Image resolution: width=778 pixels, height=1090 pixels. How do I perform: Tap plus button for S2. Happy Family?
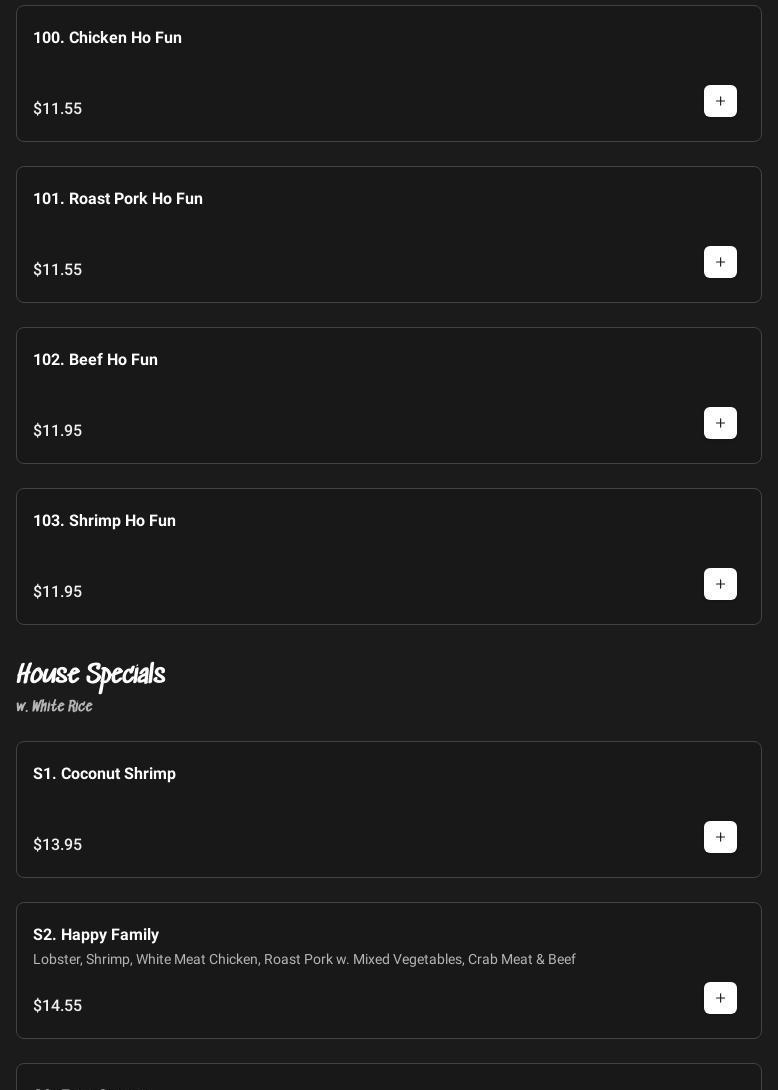(x=720, y=998)
